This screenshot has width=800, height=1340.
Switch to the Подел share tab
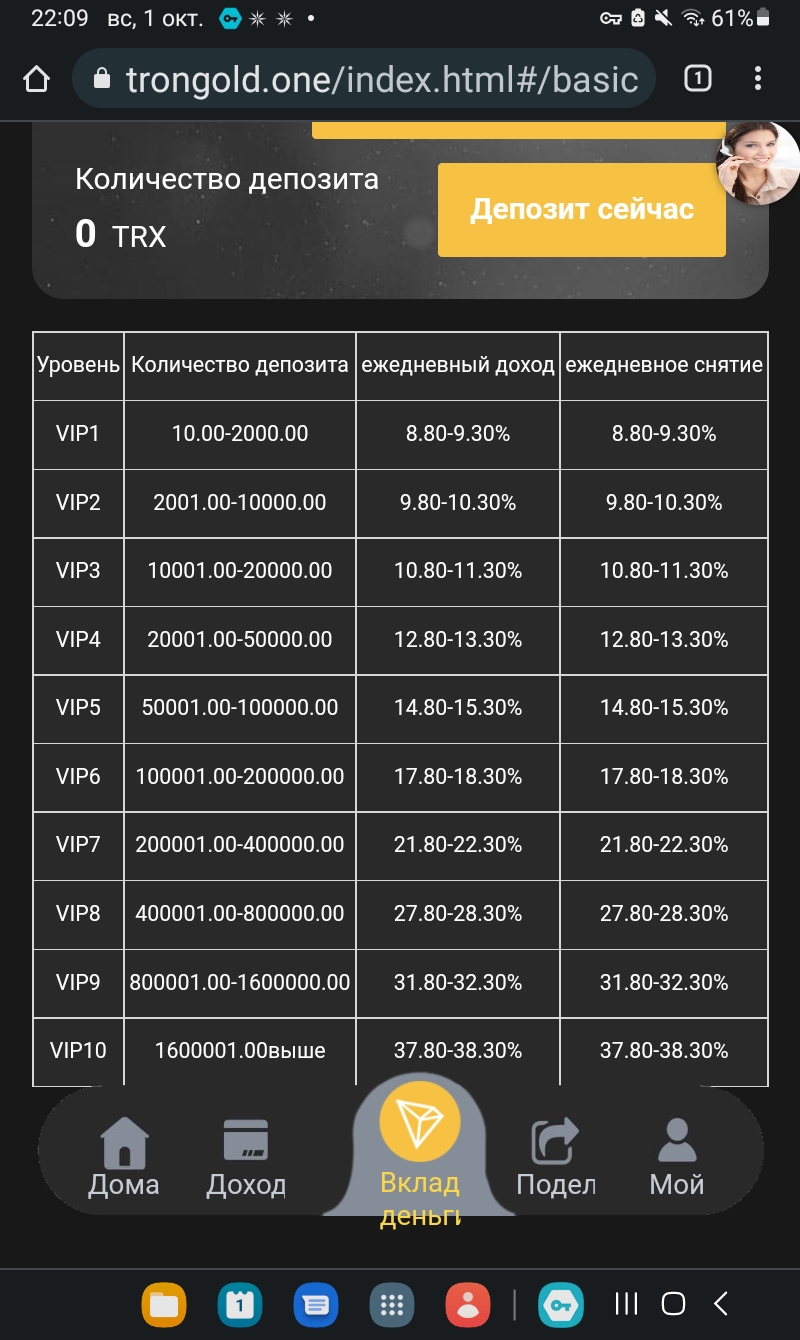point(556,1157)
